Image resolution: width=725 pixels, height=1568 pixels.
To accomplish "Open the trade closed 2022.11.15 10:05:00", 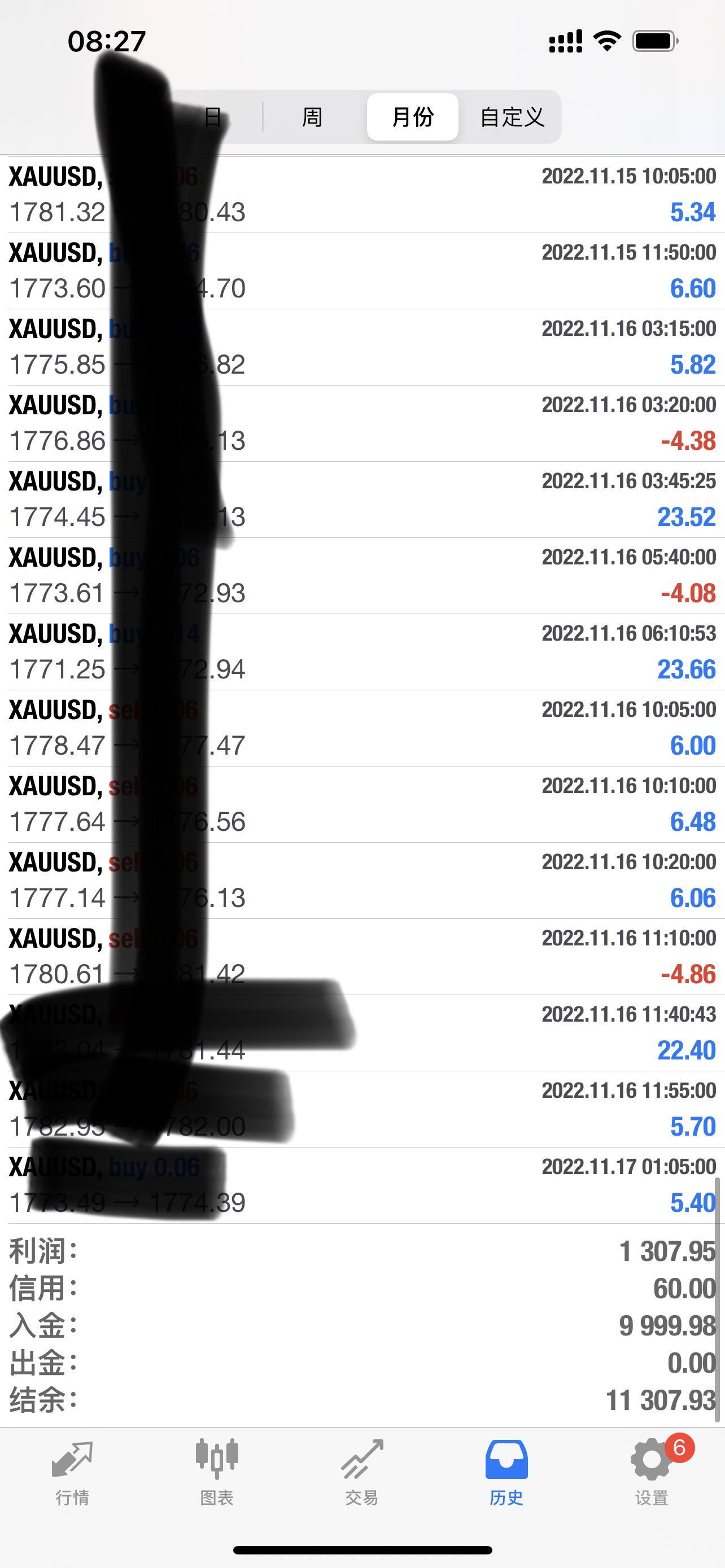I will tap(362, 195).
